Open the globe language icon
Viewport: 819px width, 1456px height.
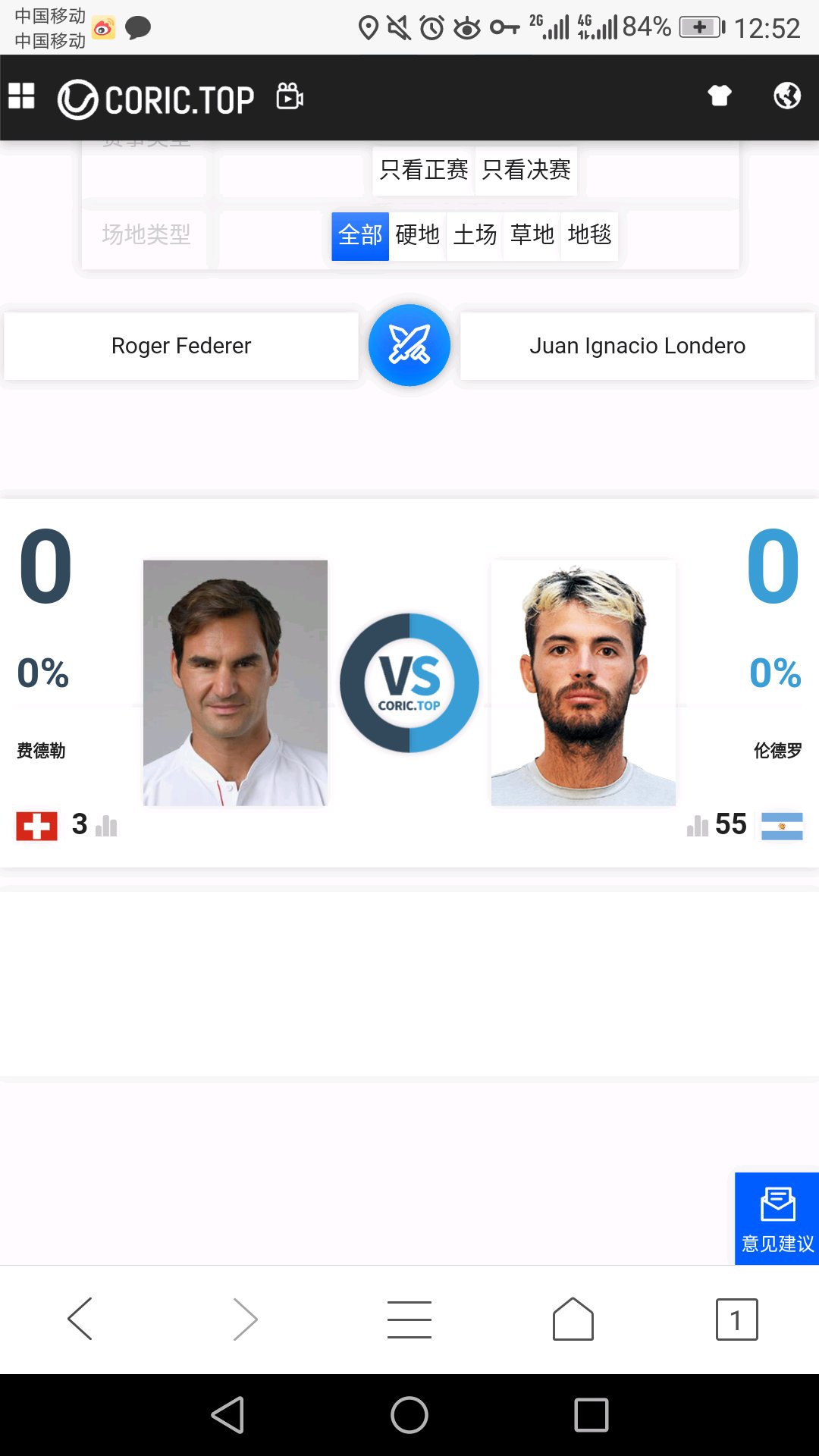[787, 96]
